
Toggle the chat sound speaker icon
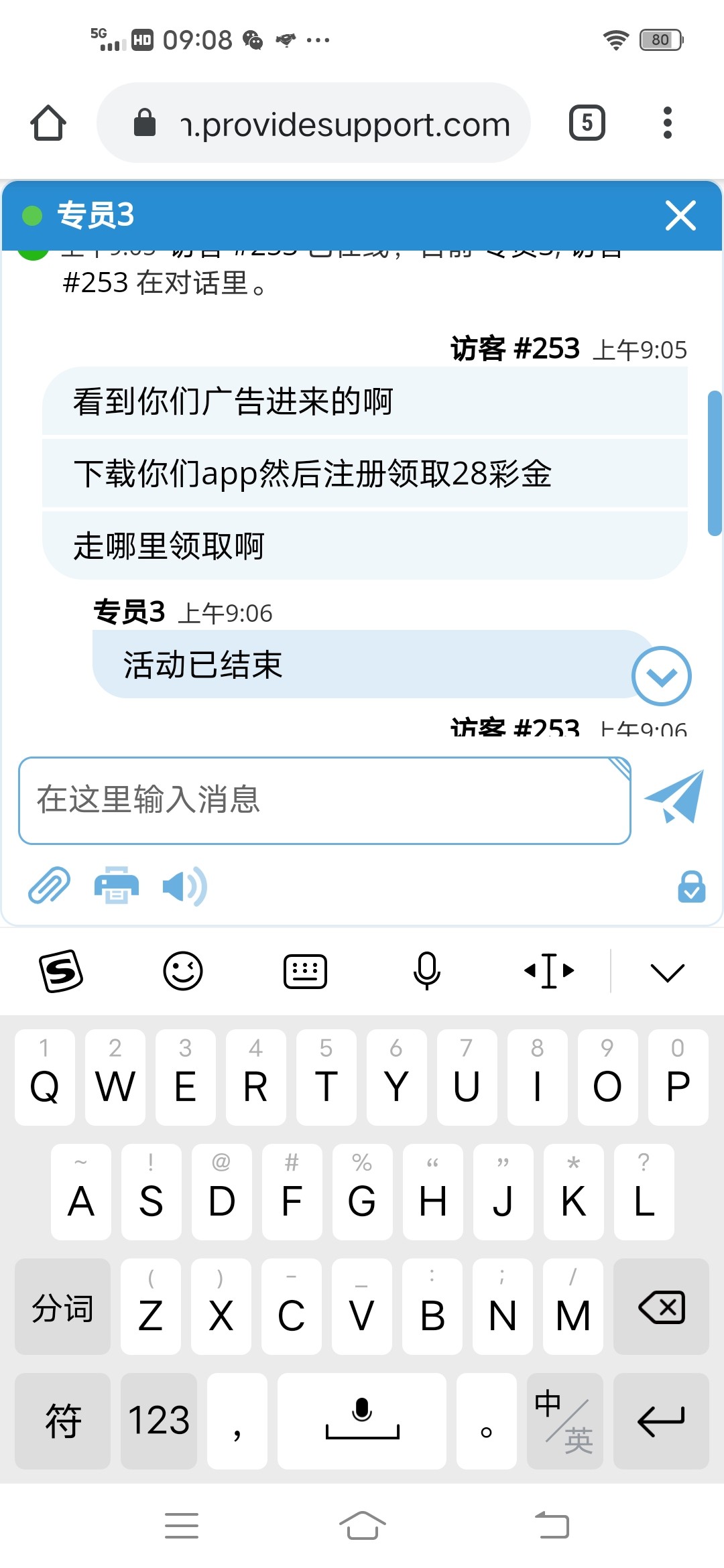coord(185,886)
